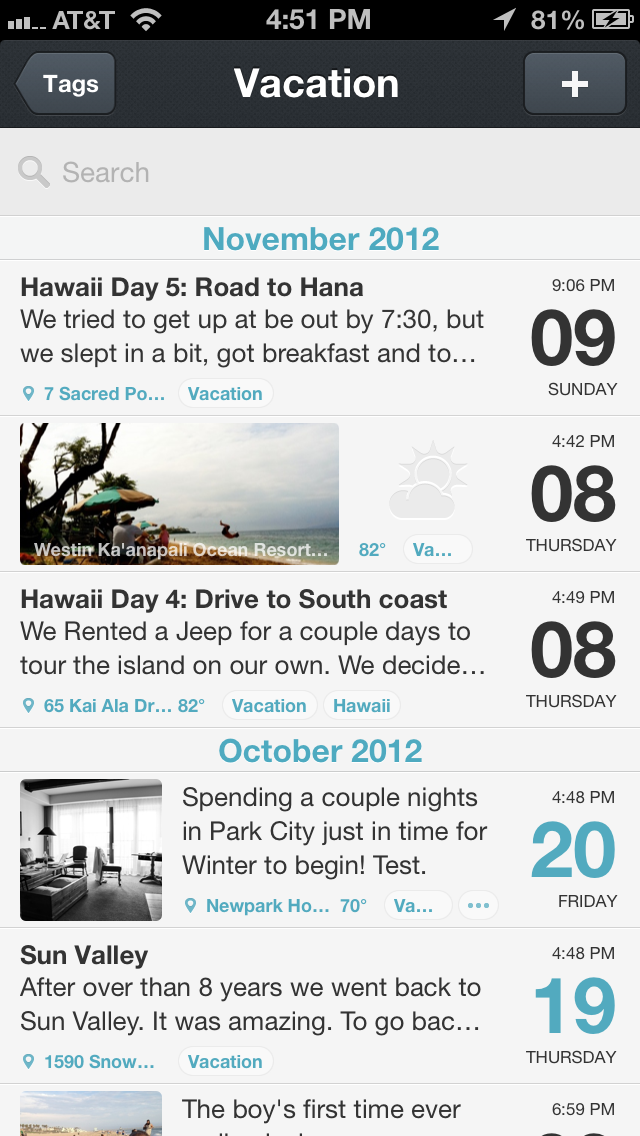Screen dimensions: 640x1136
Task: Open the Westin Ka'anapali Ocean Resort photo entry
Action: [x=180, y=494]
